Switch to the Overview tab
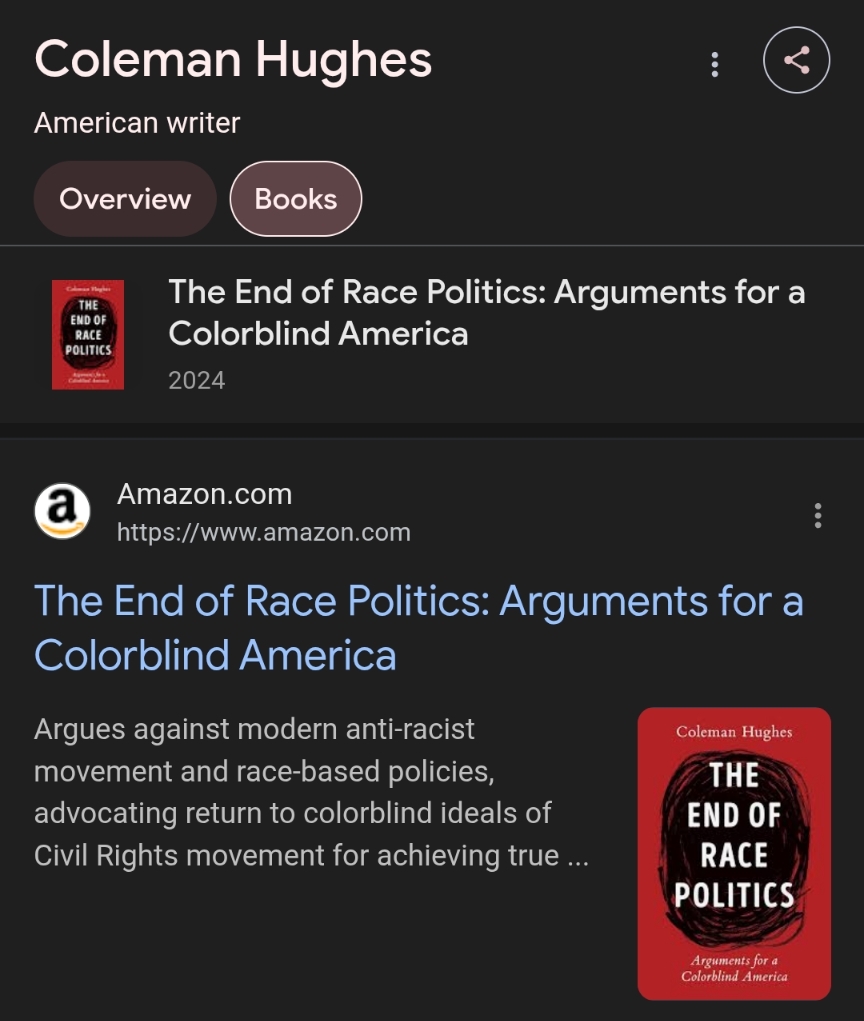 [x=125, y=199]
